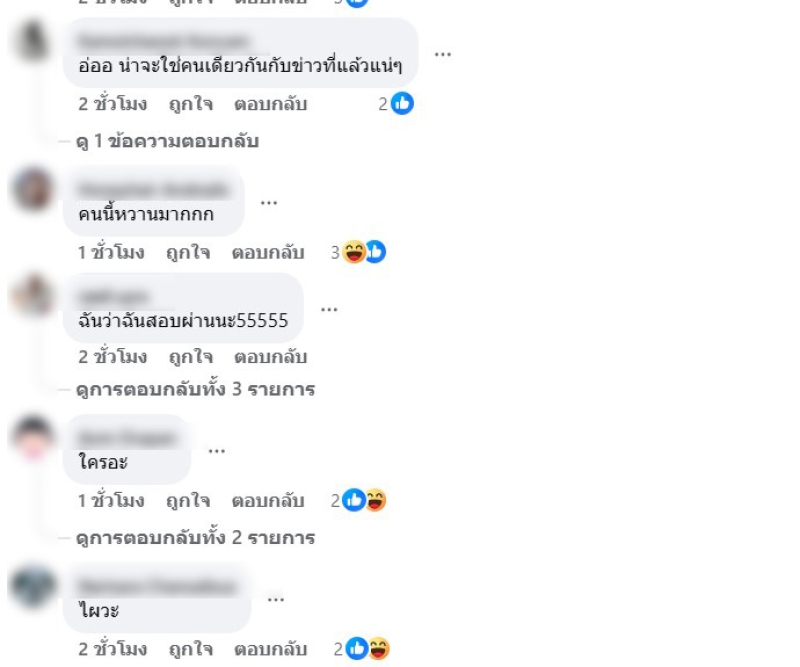800x667 pixels.
Task: View the 1 reply under 'อ๋ออ น่าจะใช่คนเดียวกัน'
Action: pos(167,141)
